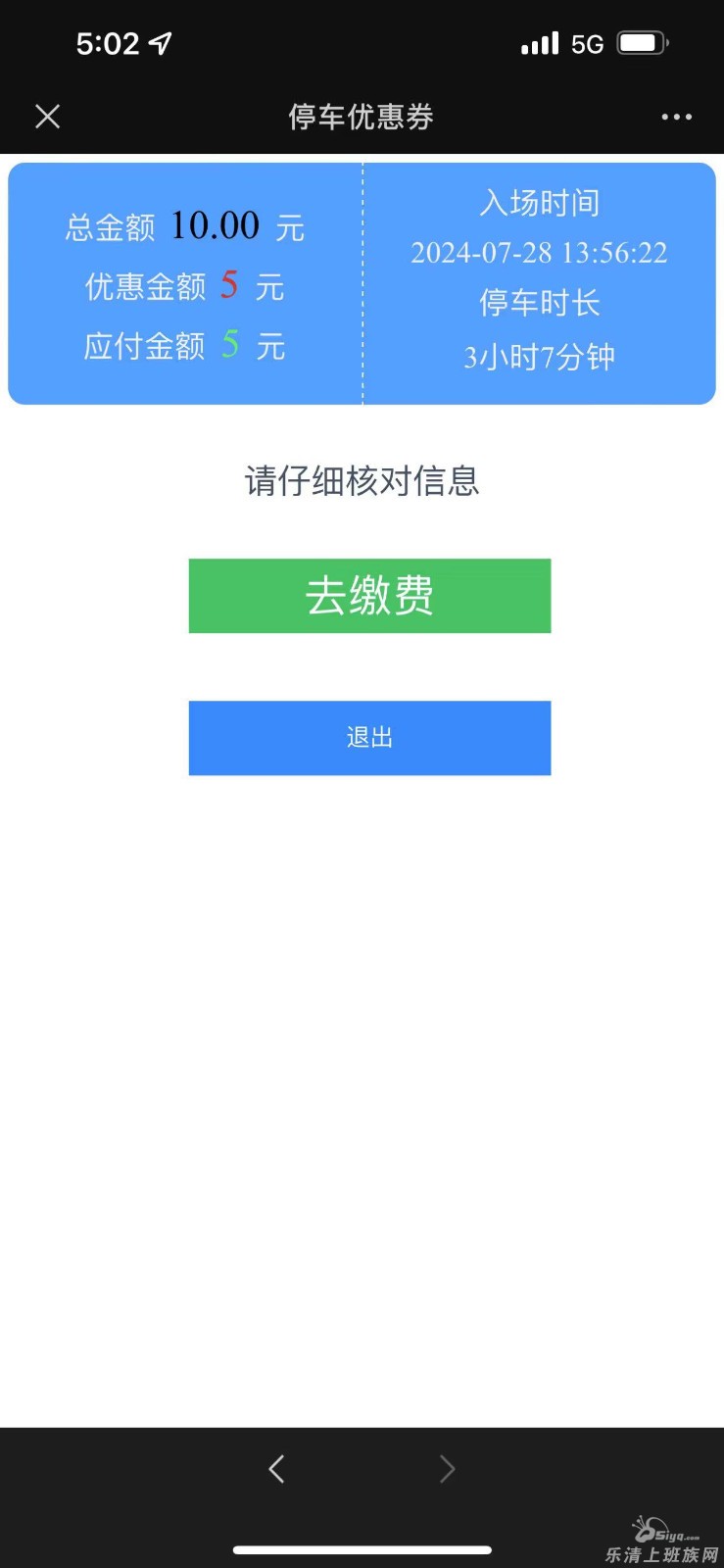Image resolution: width=724 pixels, height=1568 pixels.
Task: Go back with the bottom left arrow
Action: 276,1468
